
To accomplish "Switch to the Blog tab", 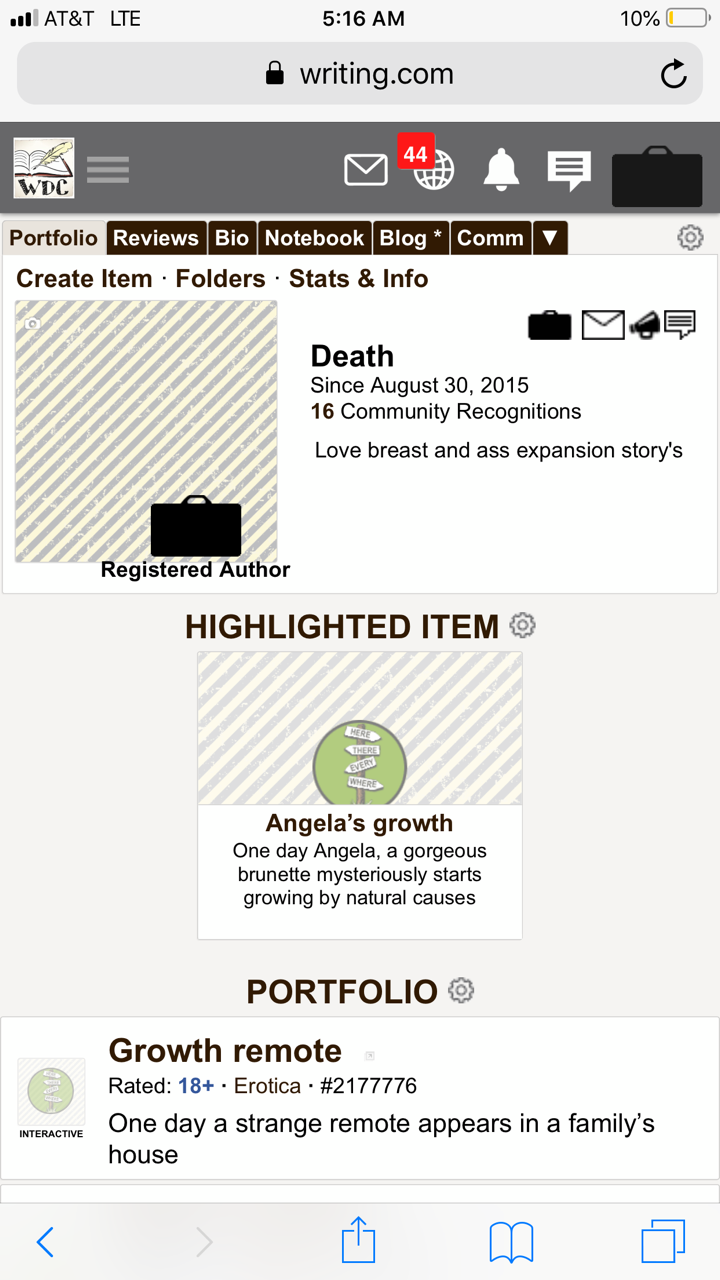I will click(x=410, y=238).
